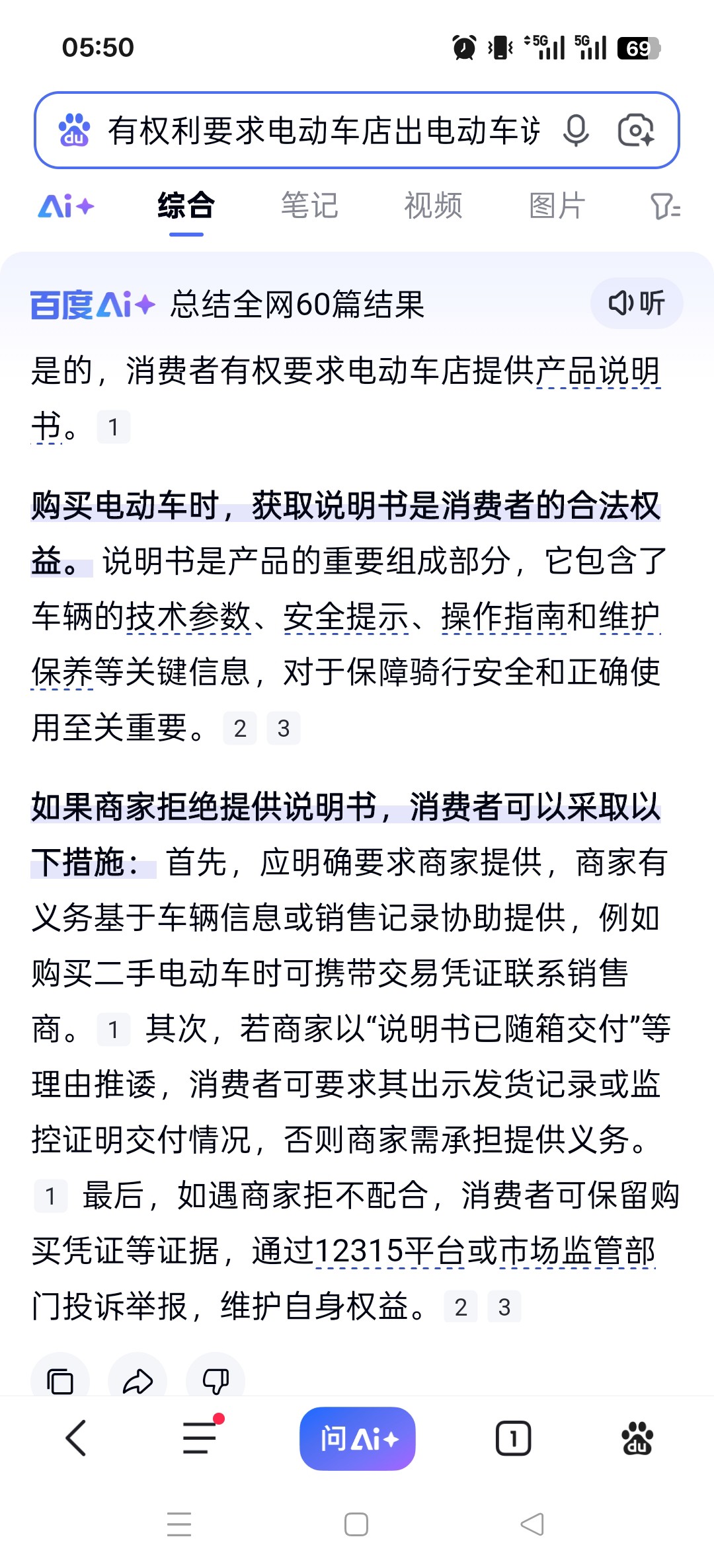Tap the search box with the electric bike query
The width and height of the screenshot is (714, 1568).
324,130
